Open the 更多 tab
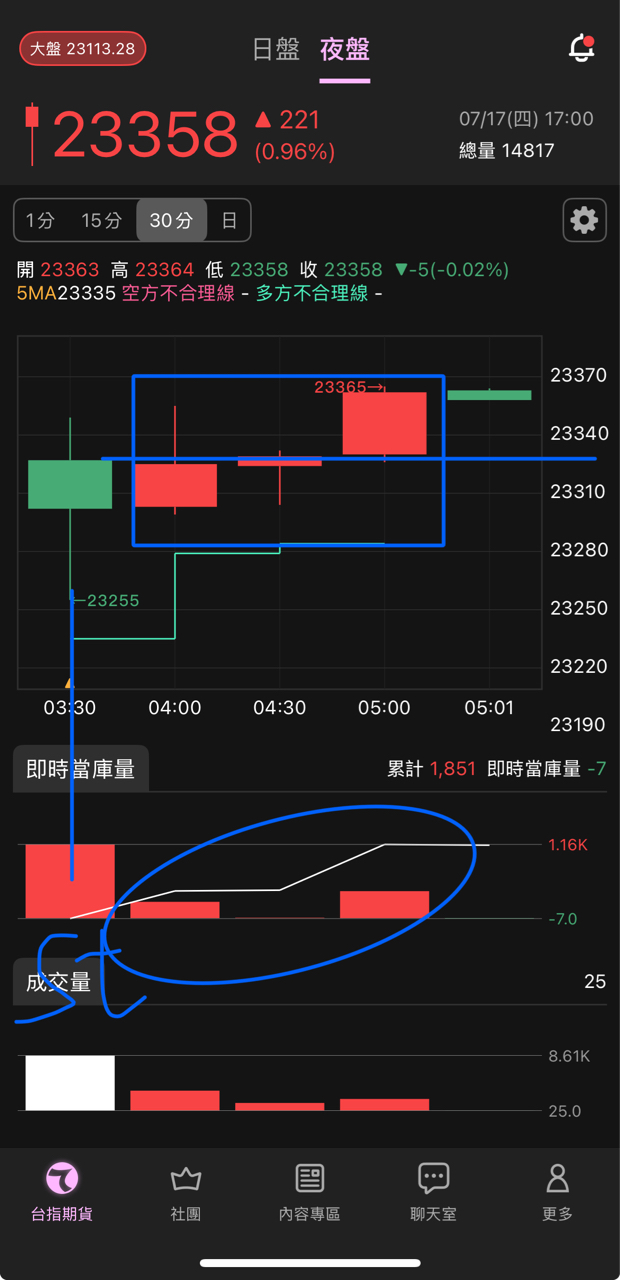The height and width of the screenshot is (1280, 620). pos(557,1192)
